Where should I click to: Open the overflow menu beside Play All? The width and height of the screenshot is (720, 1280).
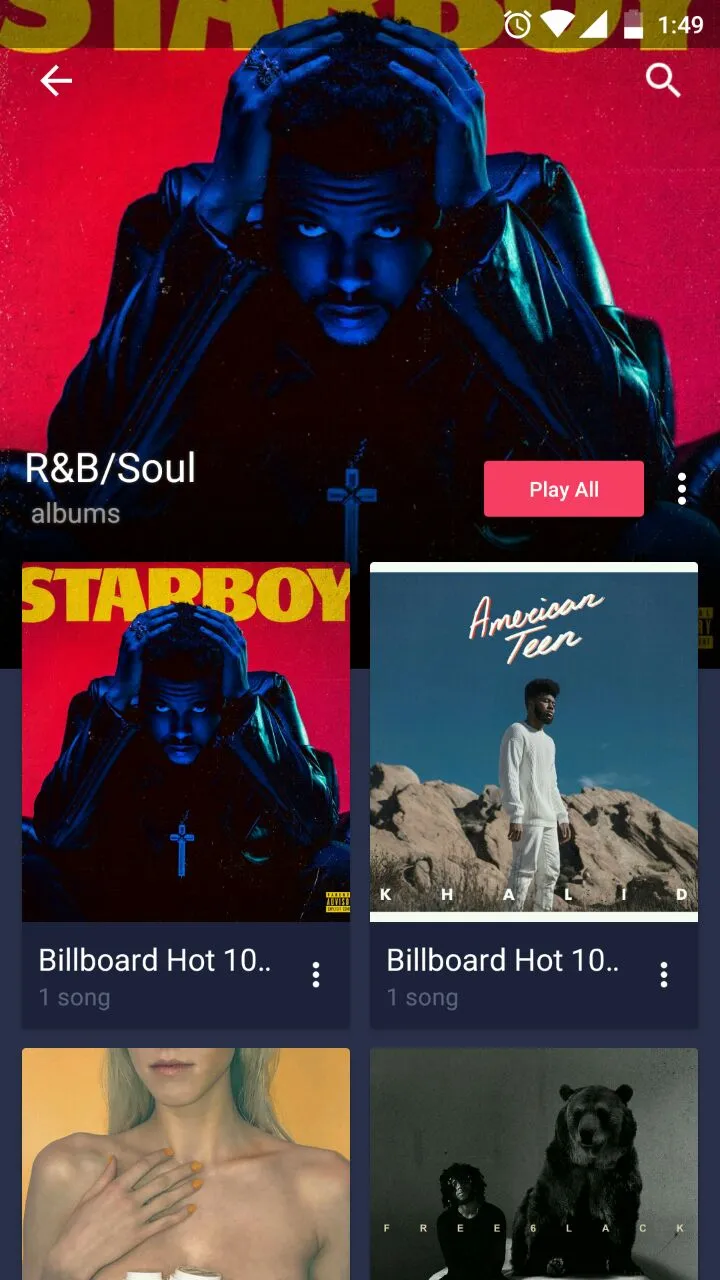coord(681,489)
